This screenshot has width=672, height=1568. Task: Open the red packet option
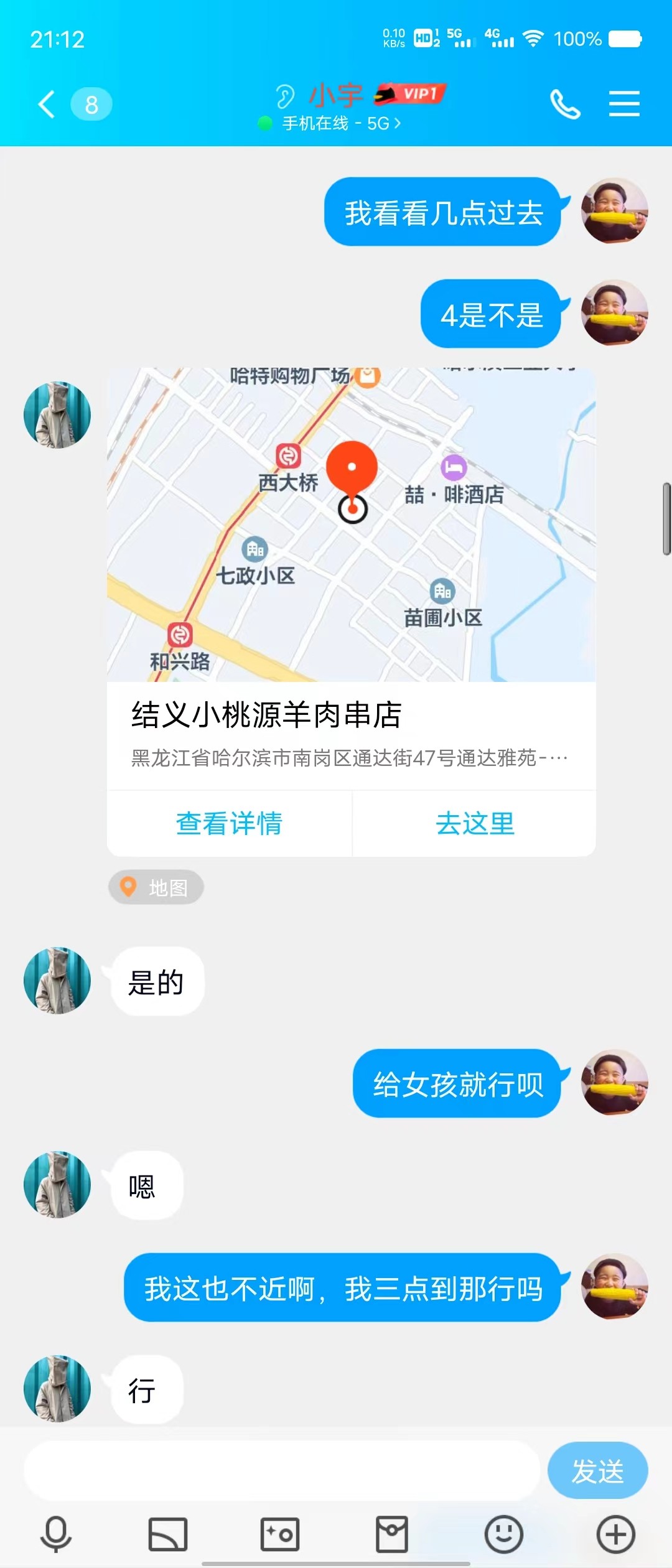tap(392, 1534)
